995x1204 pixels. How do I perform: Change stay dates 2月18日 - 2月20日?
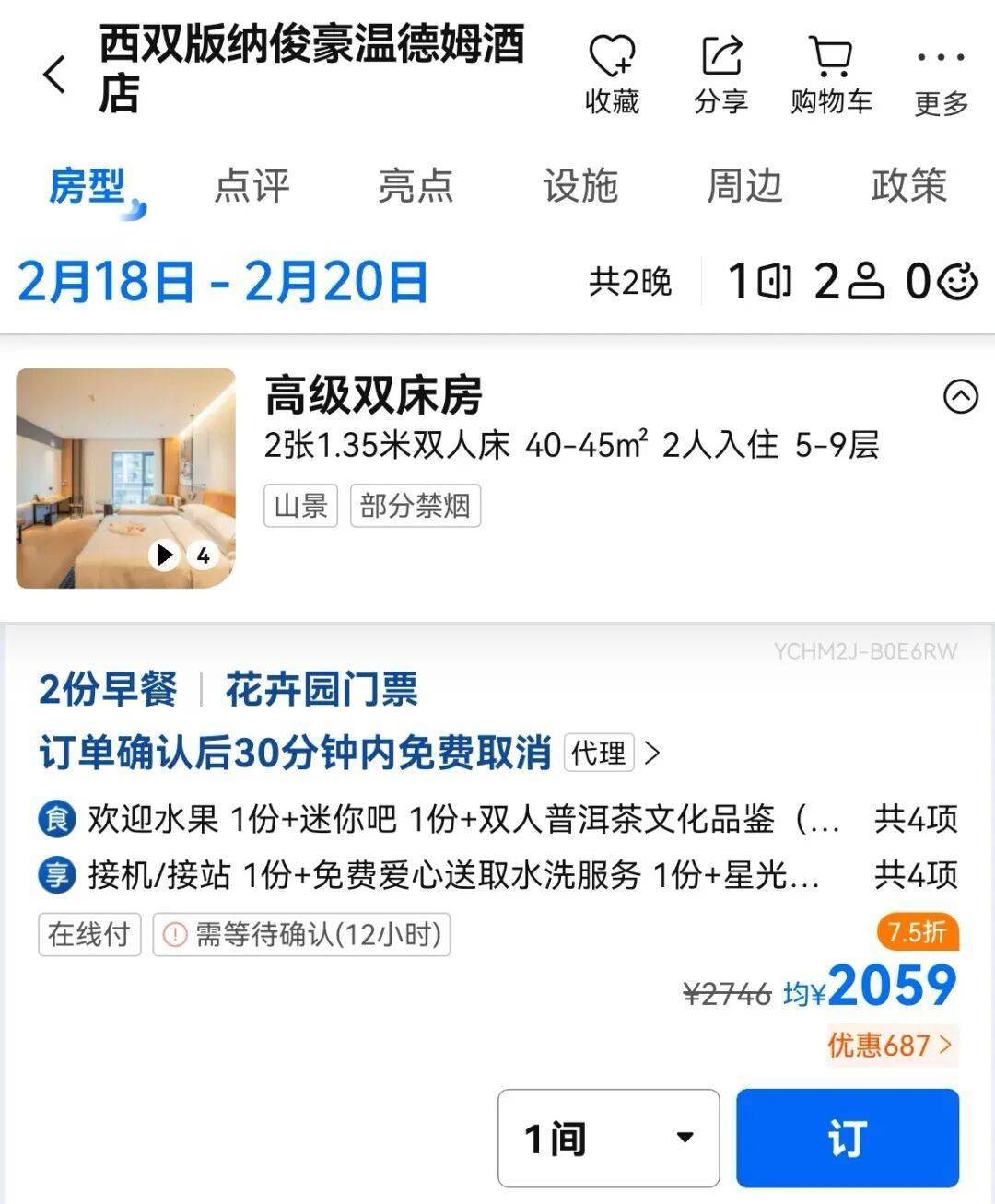(223, 282)
